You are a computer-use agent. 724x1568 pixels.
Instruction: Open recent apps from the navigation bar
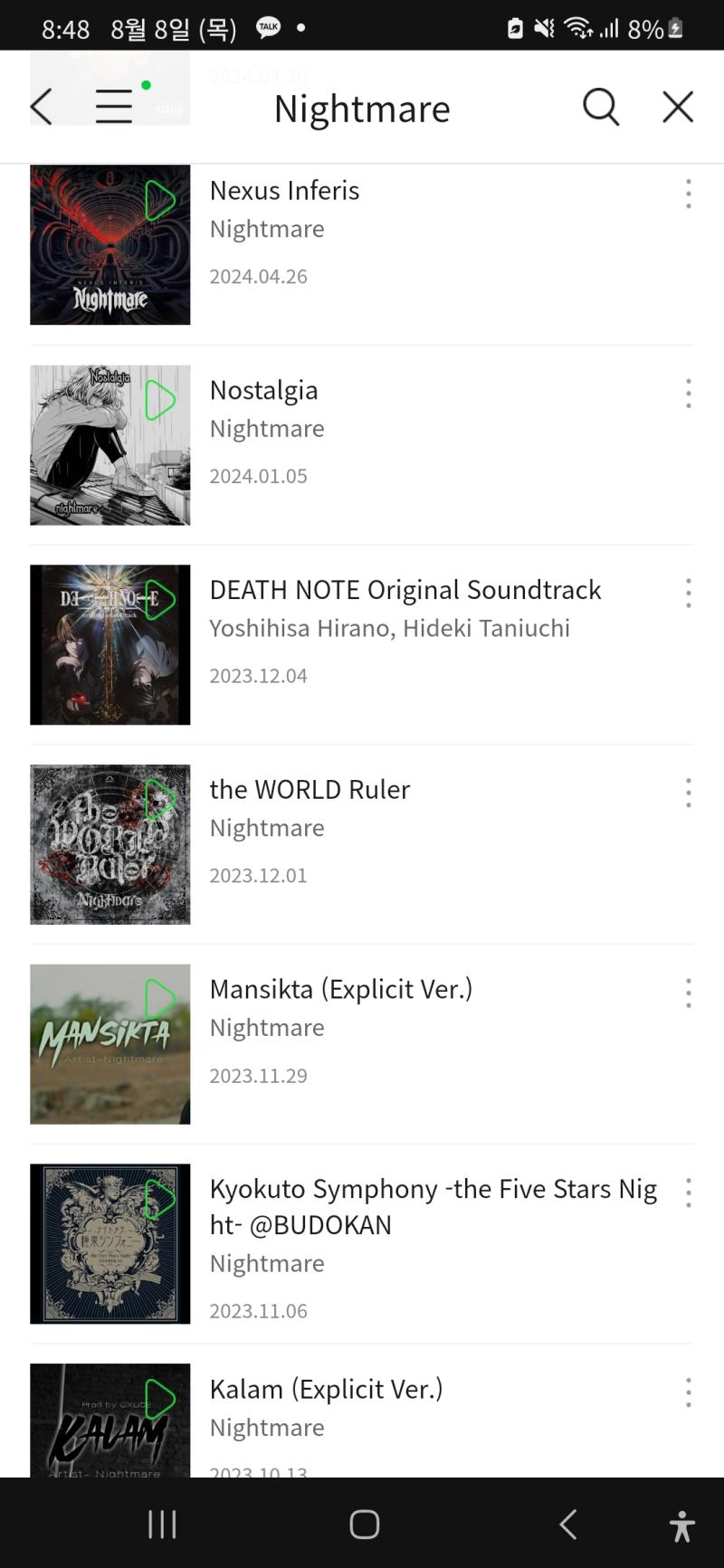coord(162,1525)
